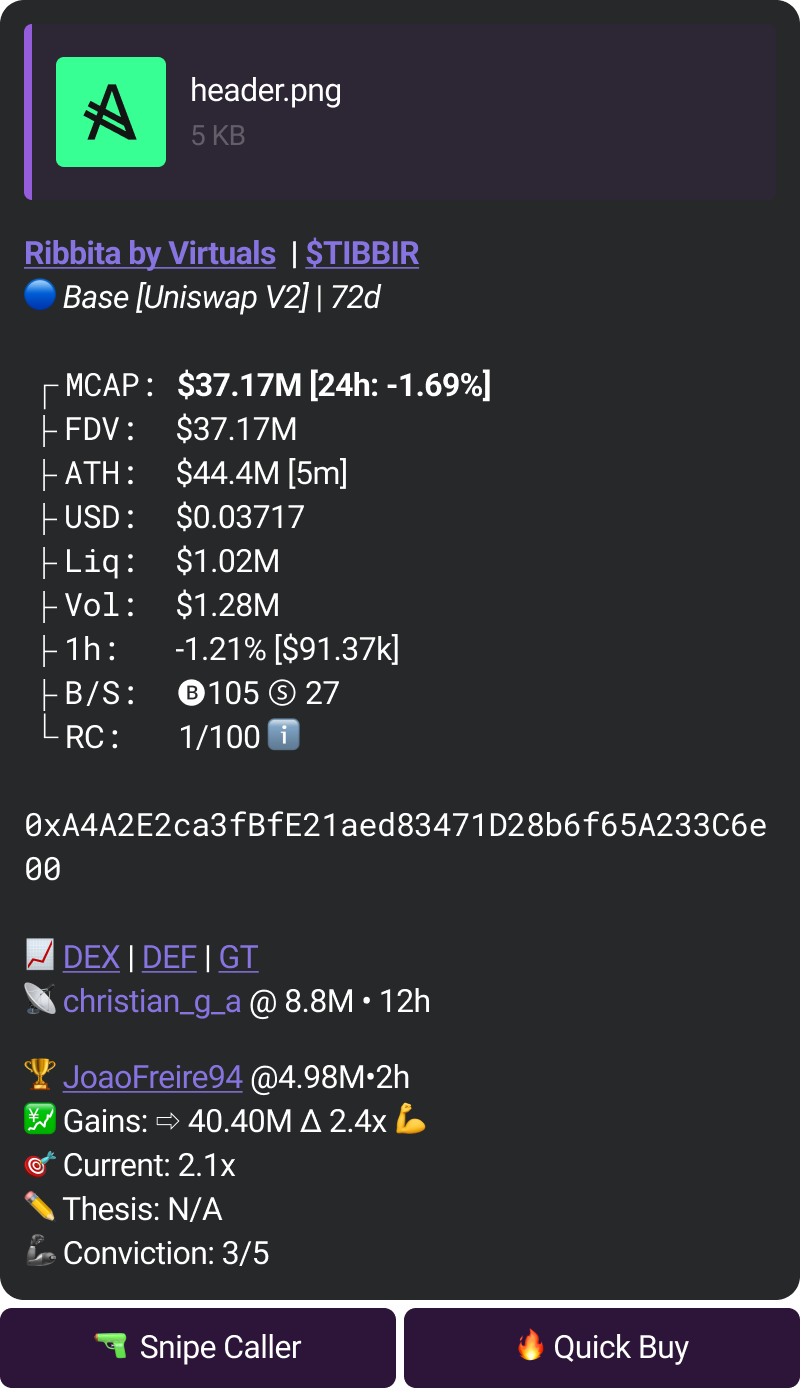Tap the Quick Buy button
Viewport: 800px width, 1388px height.
click(x=602, y=1348)
